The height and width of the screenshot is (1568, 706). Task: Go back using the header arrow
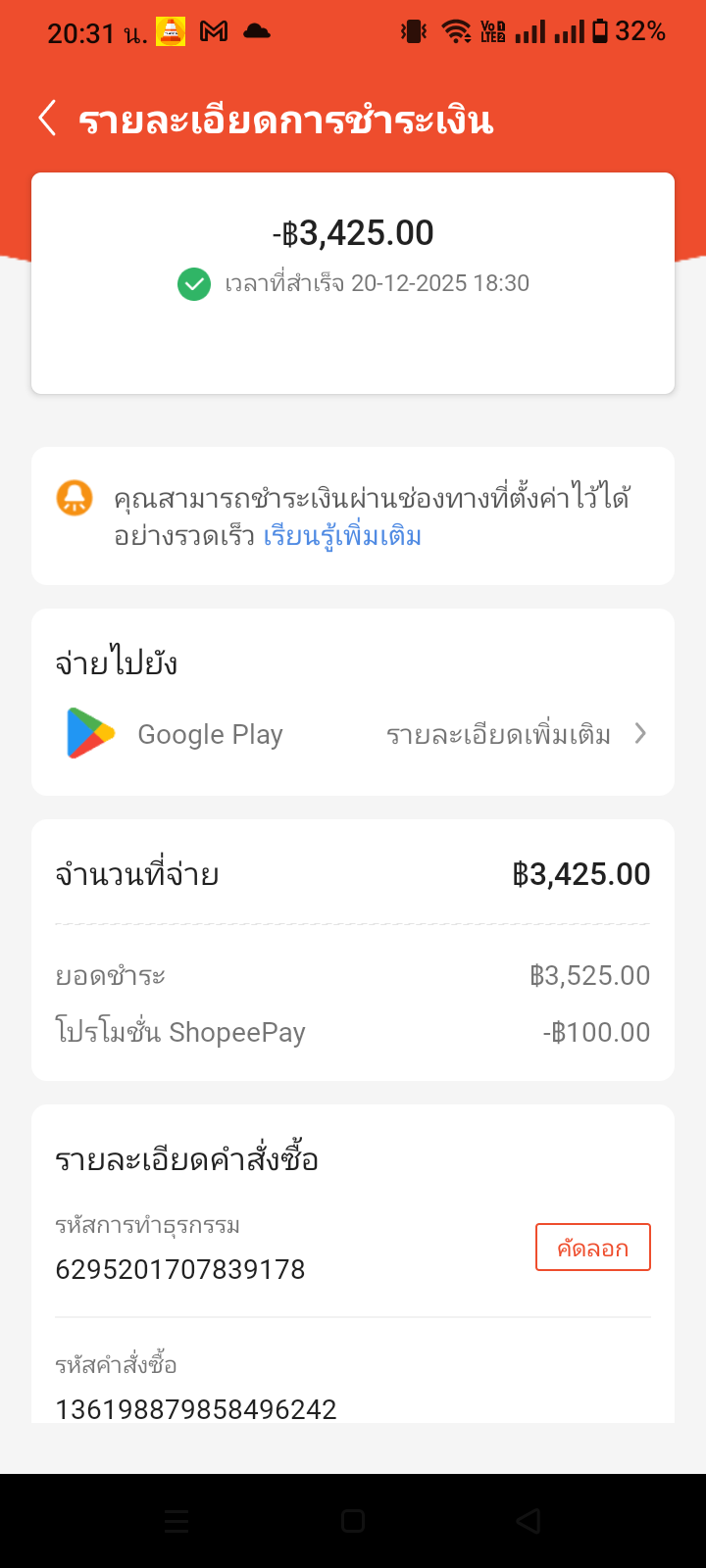pos(47,119)
